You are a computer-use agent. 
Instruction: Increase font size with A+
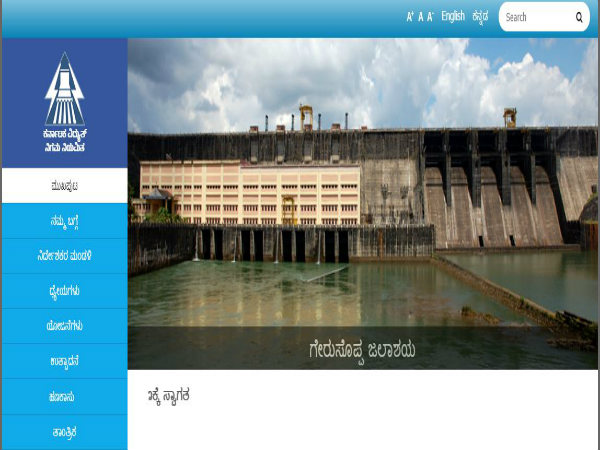click(410, 17)
